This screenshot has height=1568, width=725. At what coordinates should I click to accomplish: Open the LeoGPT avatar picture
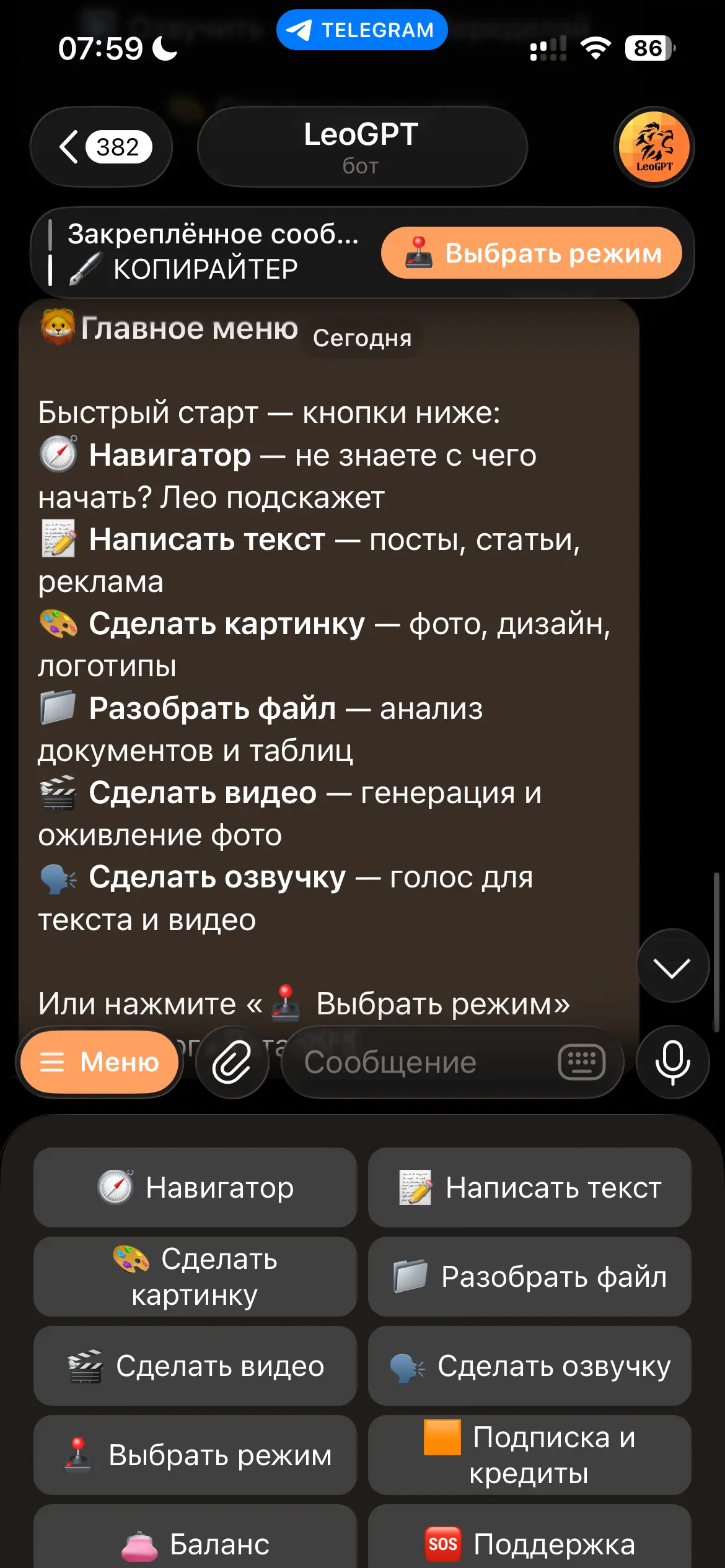pyautogui.click(x=654, y=147)
